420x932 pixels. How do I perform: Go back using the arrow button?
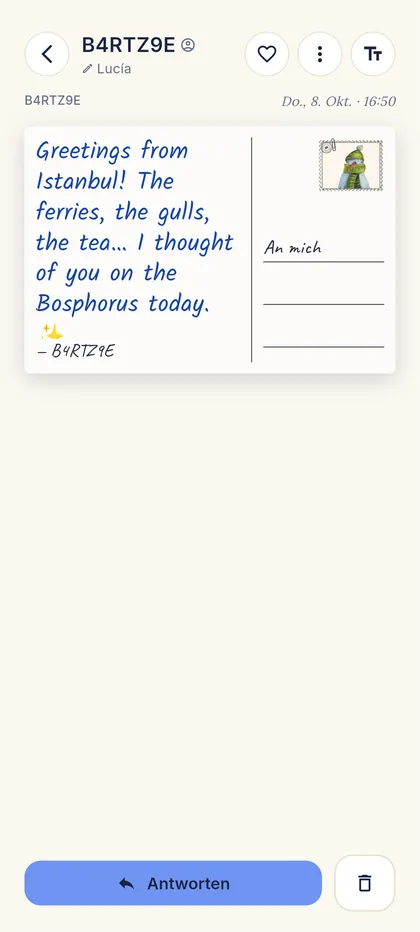[x=47, y=54]
